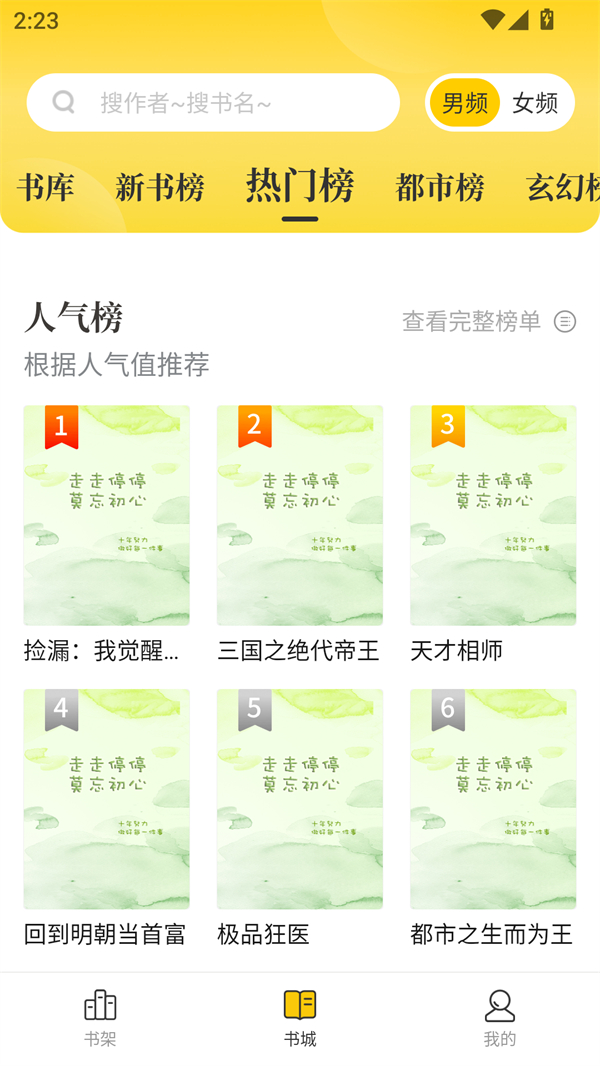Viewport: 600px width, 1066px height.
Task: Open the book 天才相师
Action: click(x=493, y=535)
